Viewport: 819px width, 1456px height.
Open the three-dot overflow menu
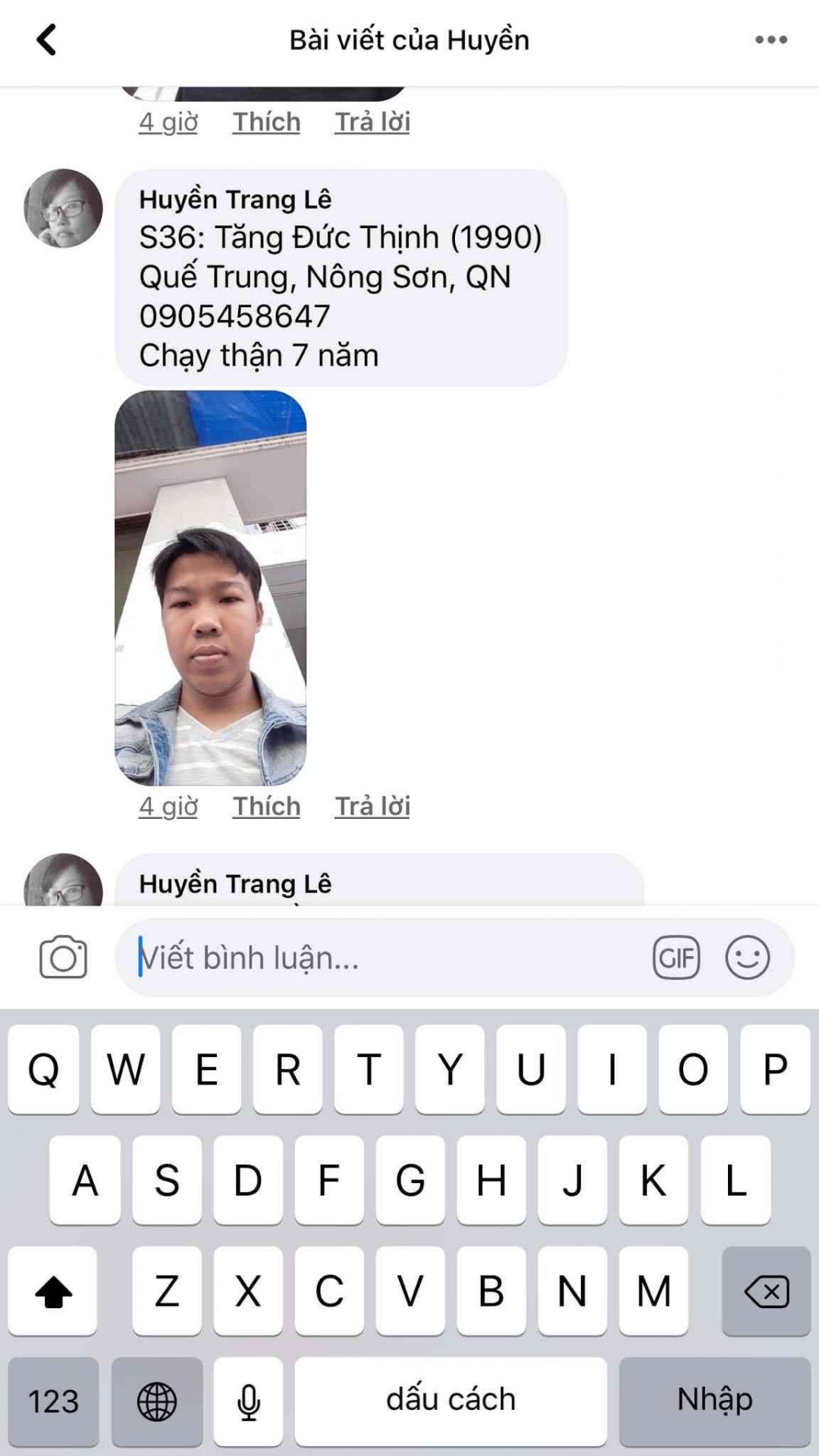770,40
